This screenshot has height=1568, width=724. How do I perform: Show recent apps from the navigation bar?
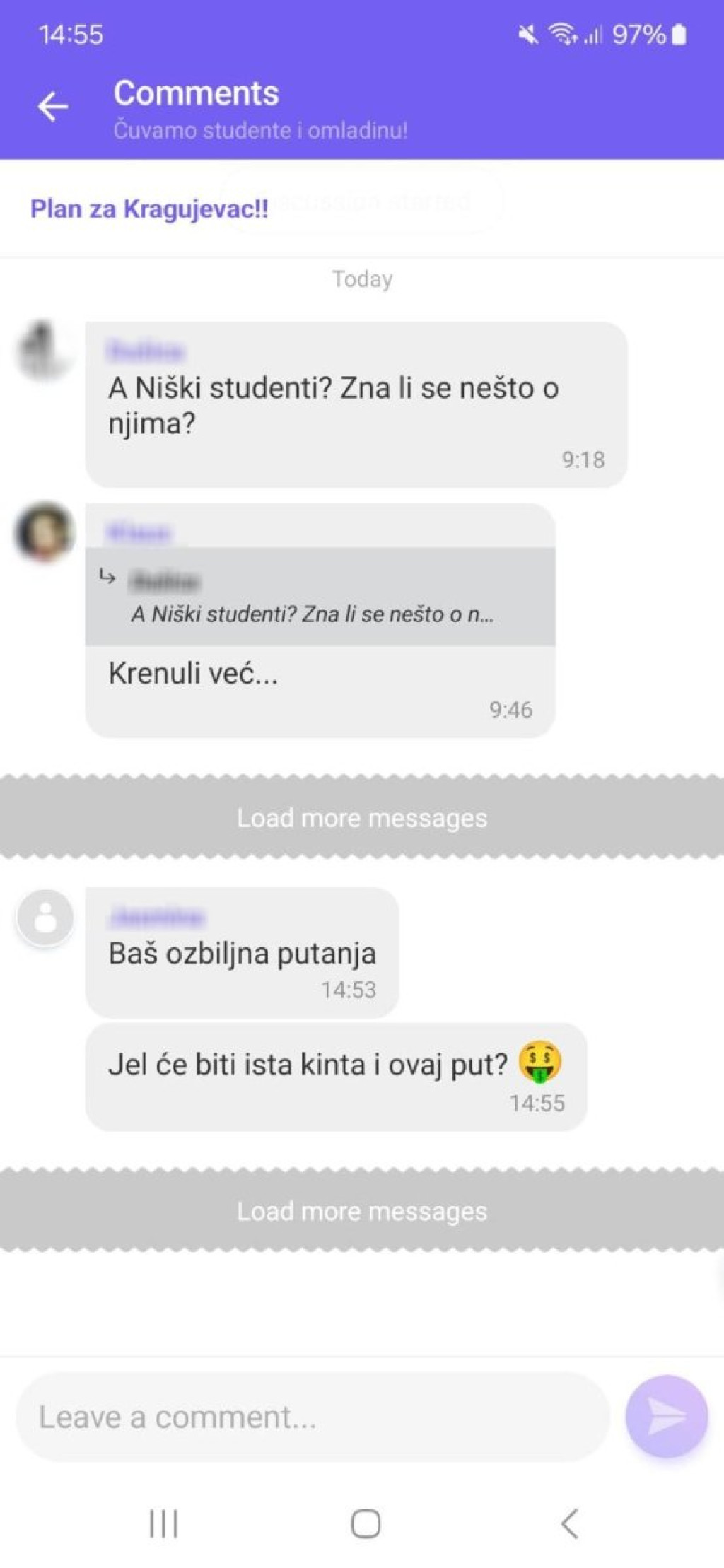163,1523
